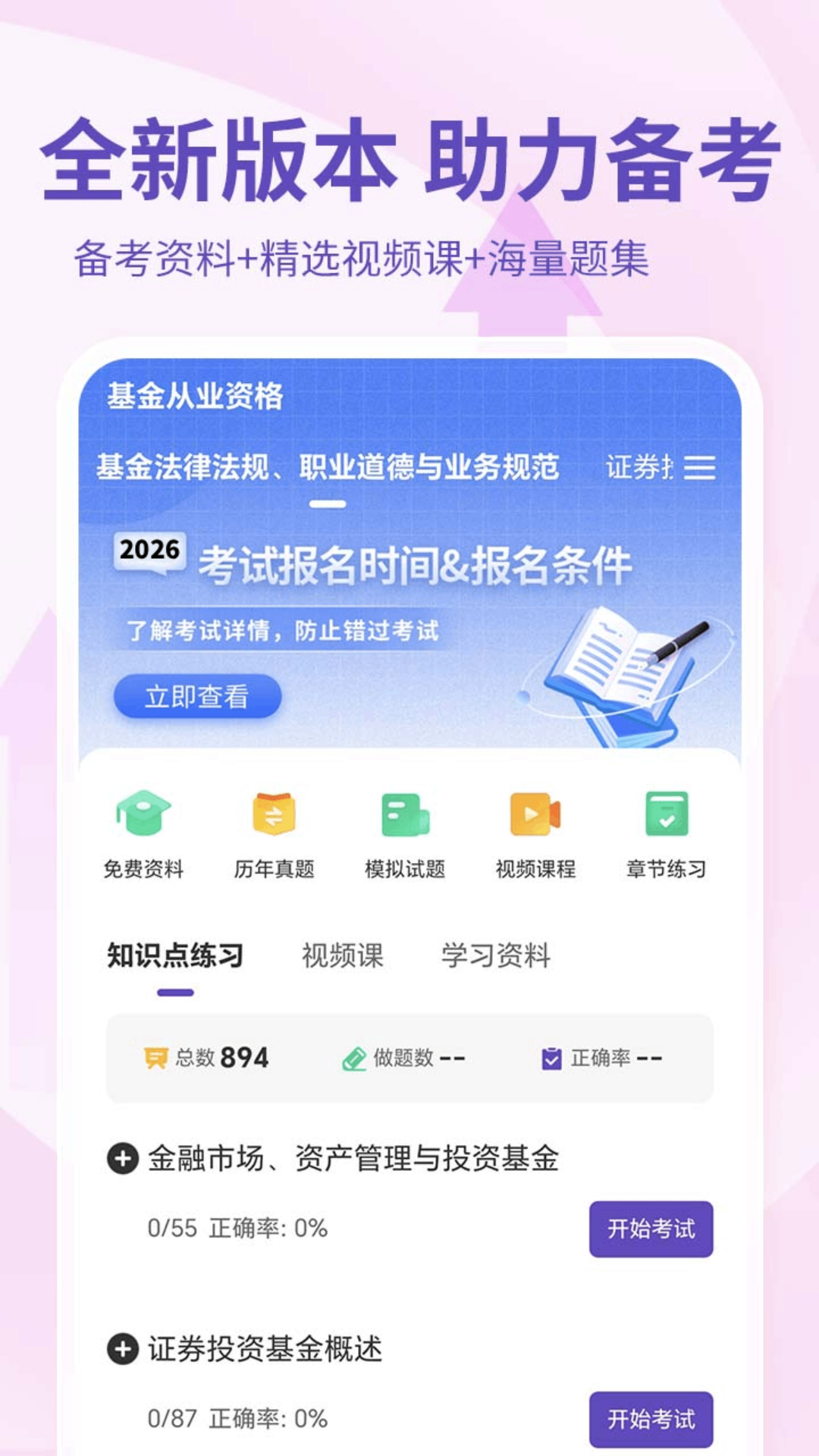
Task: Start the 金融市场 exam via 开始考试
Action: (651, 1227)
